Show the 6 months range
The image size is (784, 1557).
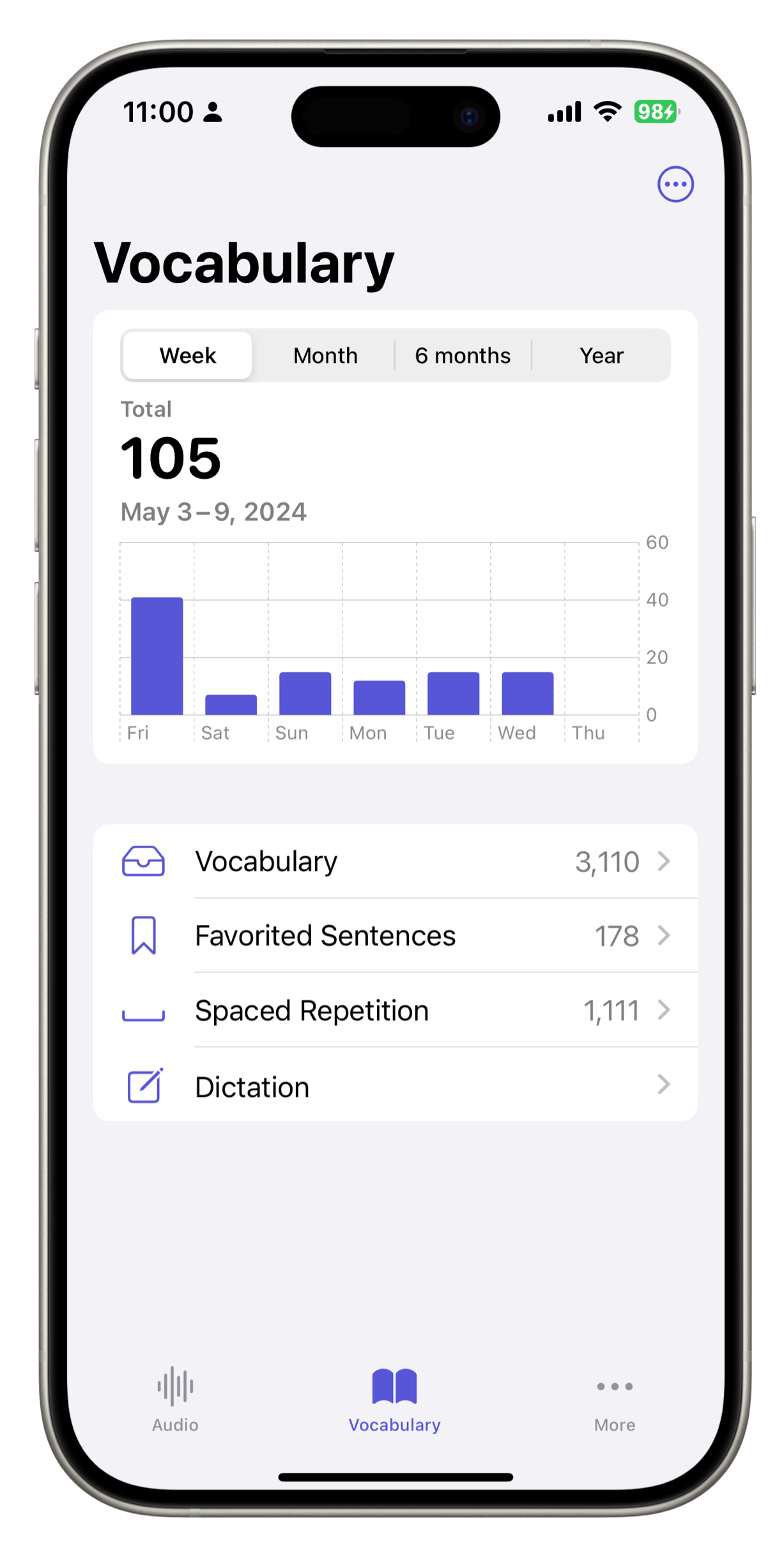pyautogui.click(x=463, y=355)
